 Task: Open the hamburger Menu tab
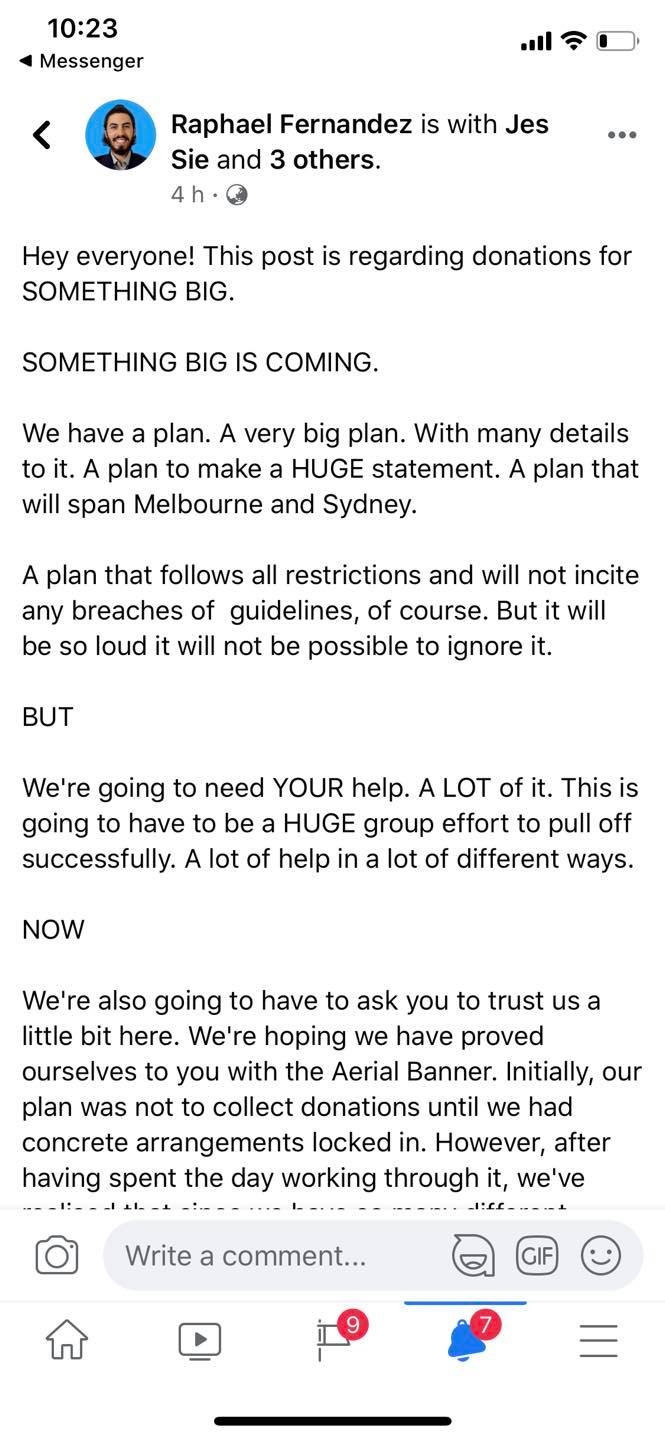pos(599,1339)
